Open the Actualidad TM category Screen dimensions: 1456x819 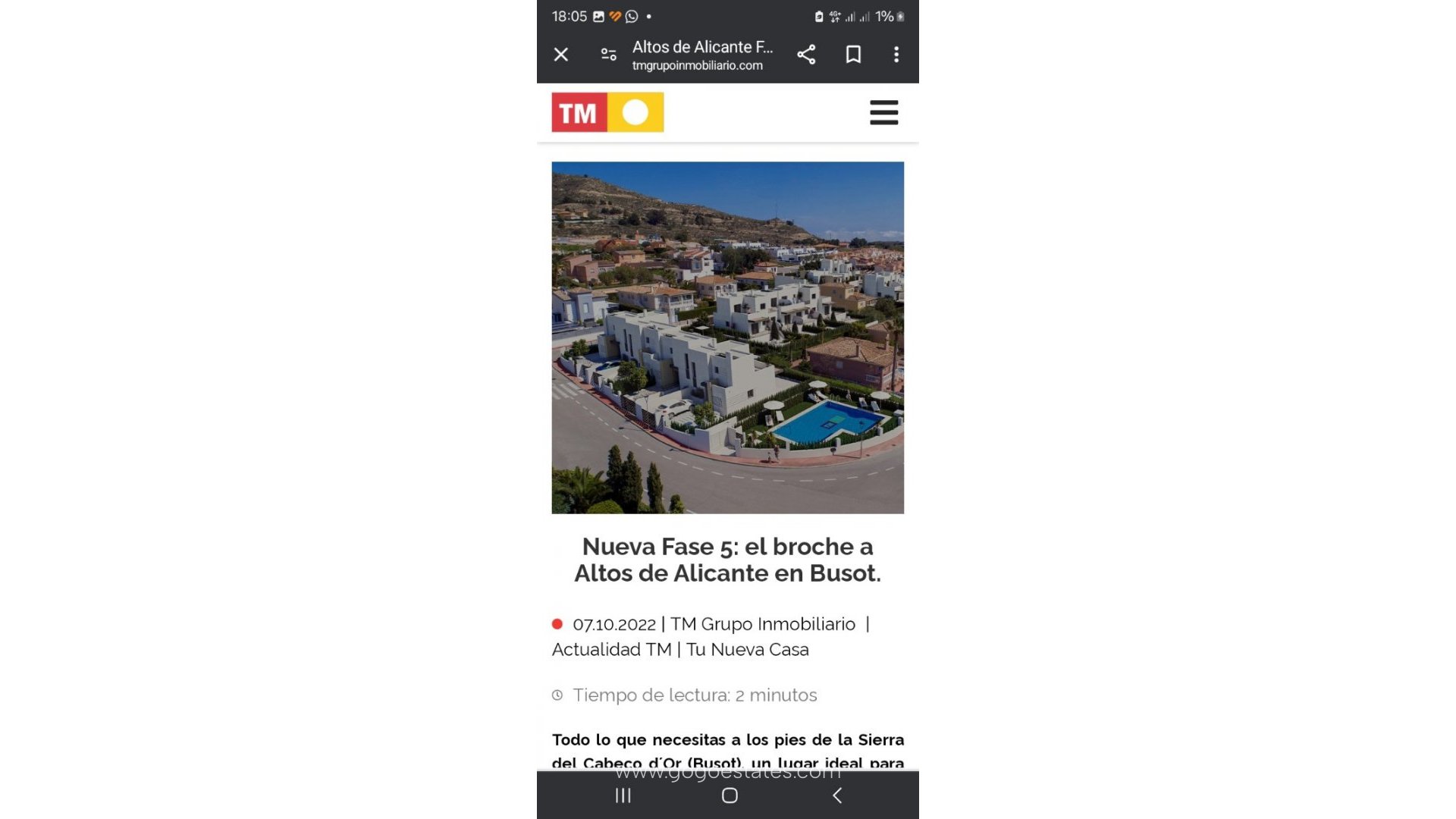(x=611, y=650)
